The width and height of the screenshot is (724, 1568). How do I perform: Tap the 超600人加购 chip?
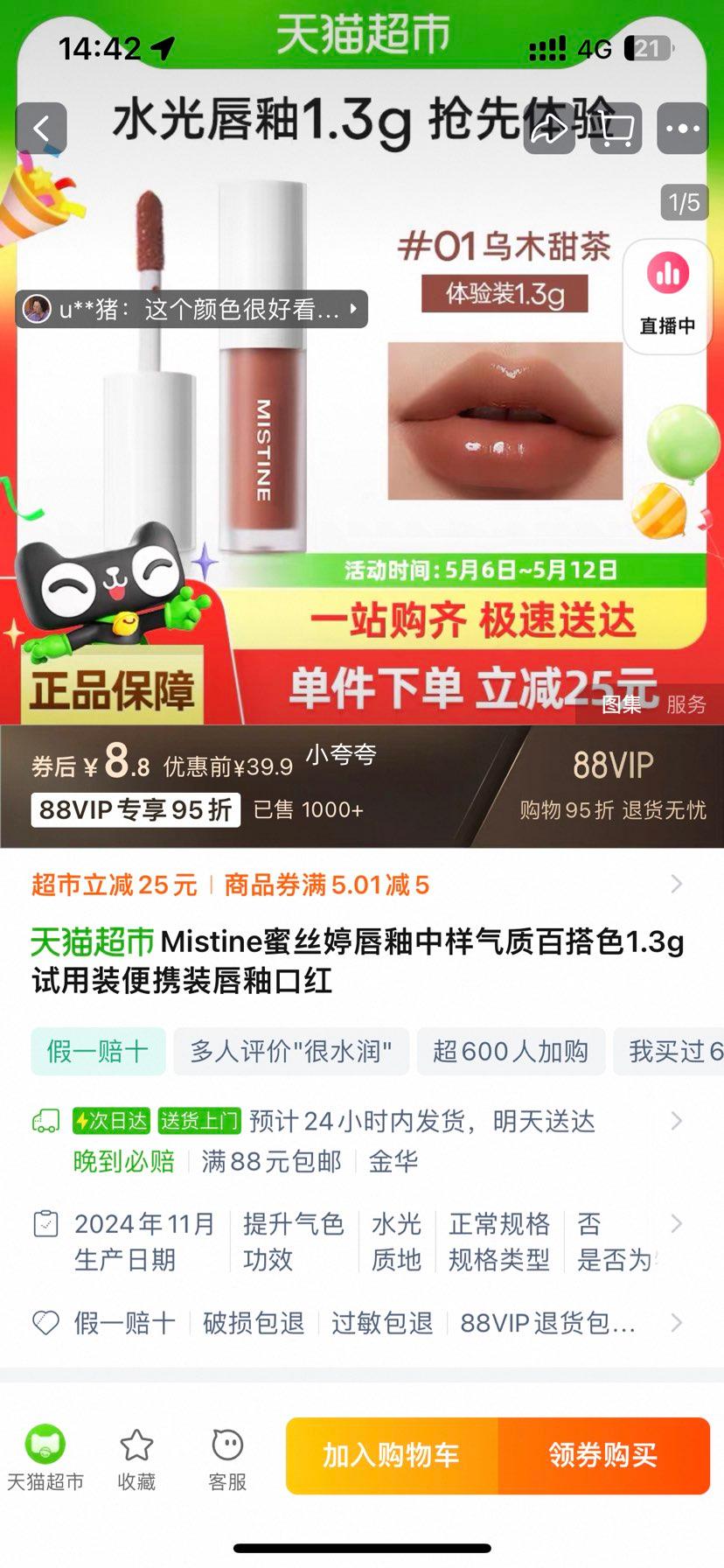coord(511,1051)
